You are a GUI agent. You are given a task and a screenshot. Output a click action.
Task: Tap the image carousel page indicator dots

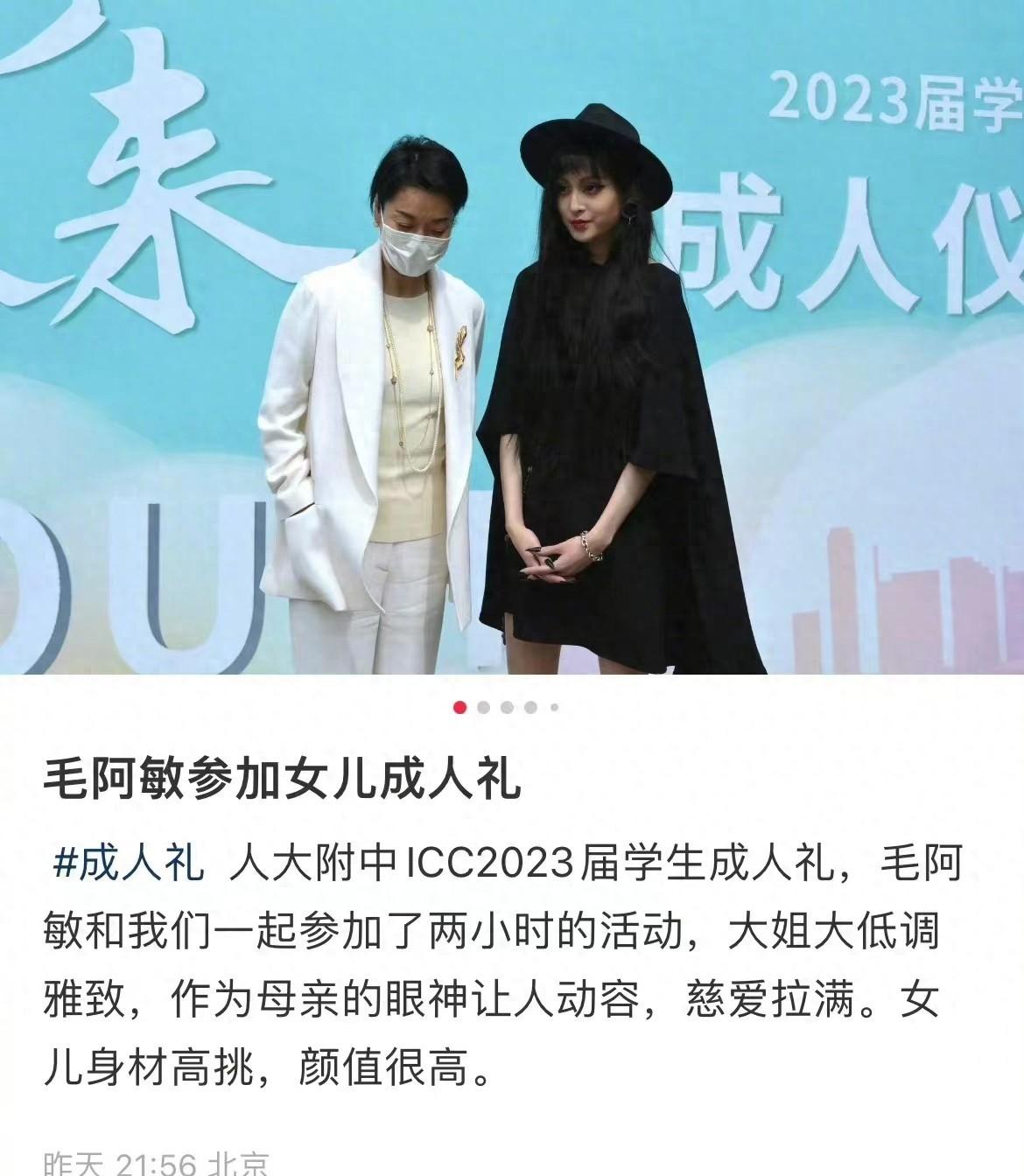click(508, 707)
